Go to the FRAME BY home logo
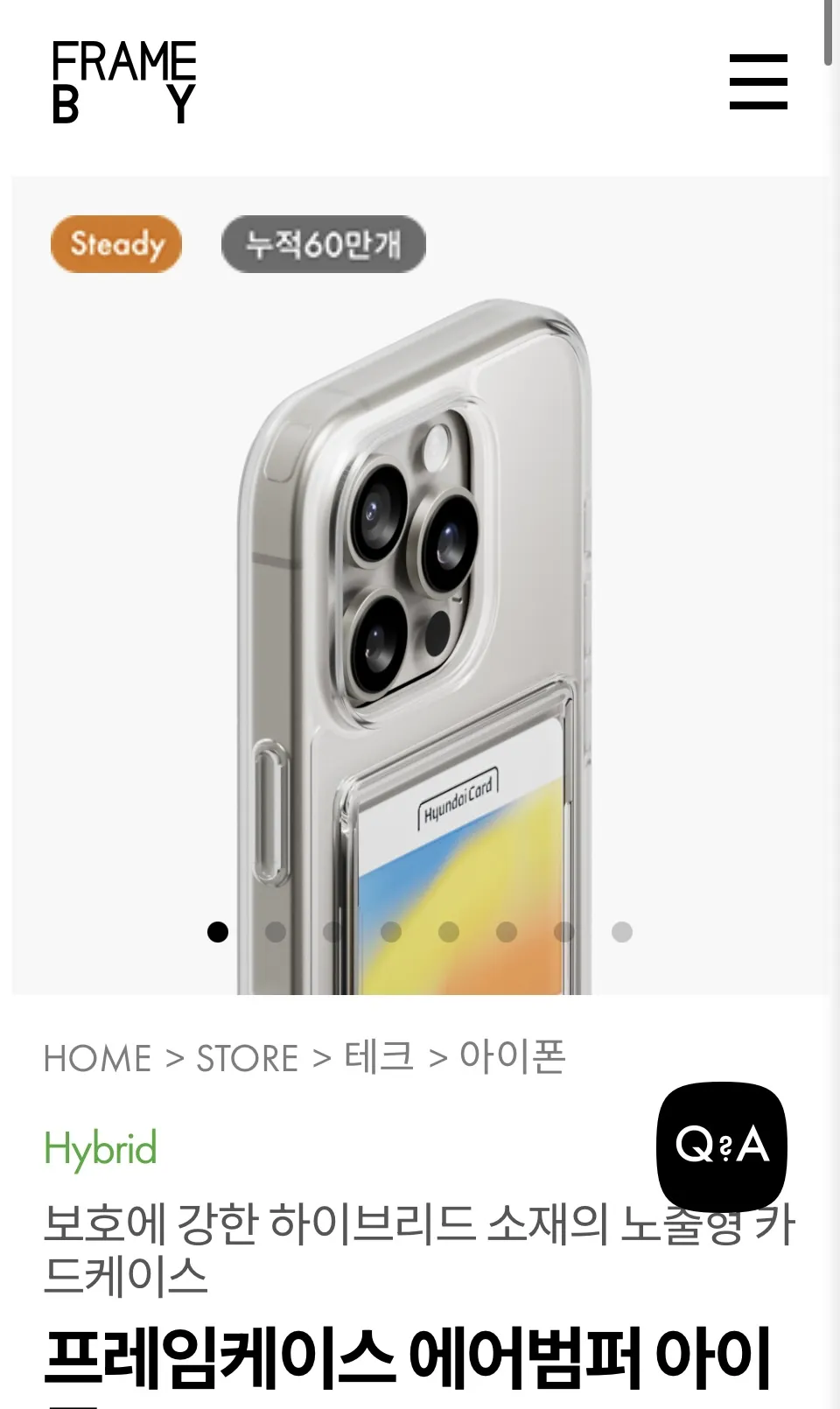Viewport: 840px width, 1409px height. 123,82
